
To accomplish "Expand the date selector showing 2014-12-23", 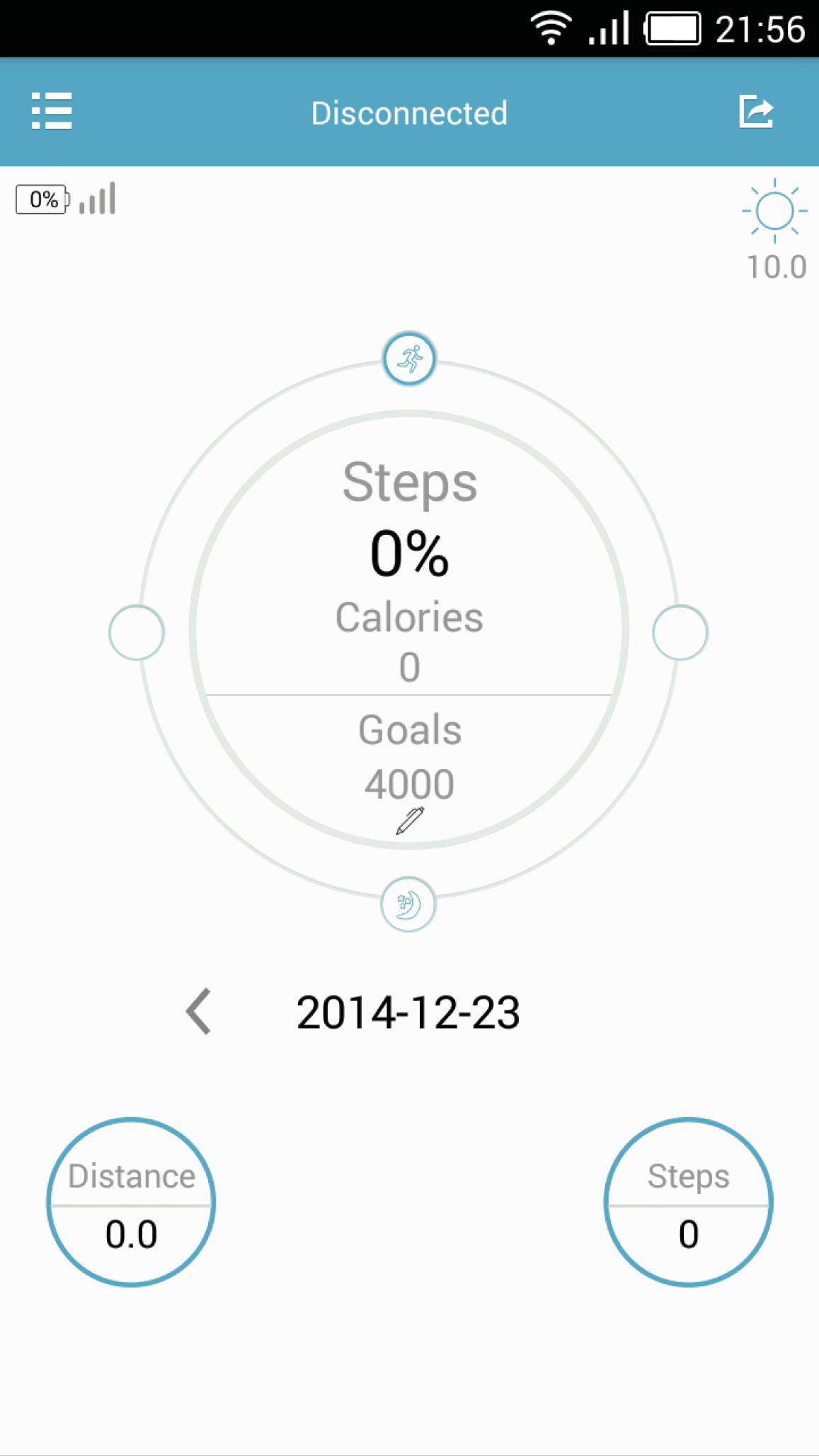I will [x=409, y=1013].
